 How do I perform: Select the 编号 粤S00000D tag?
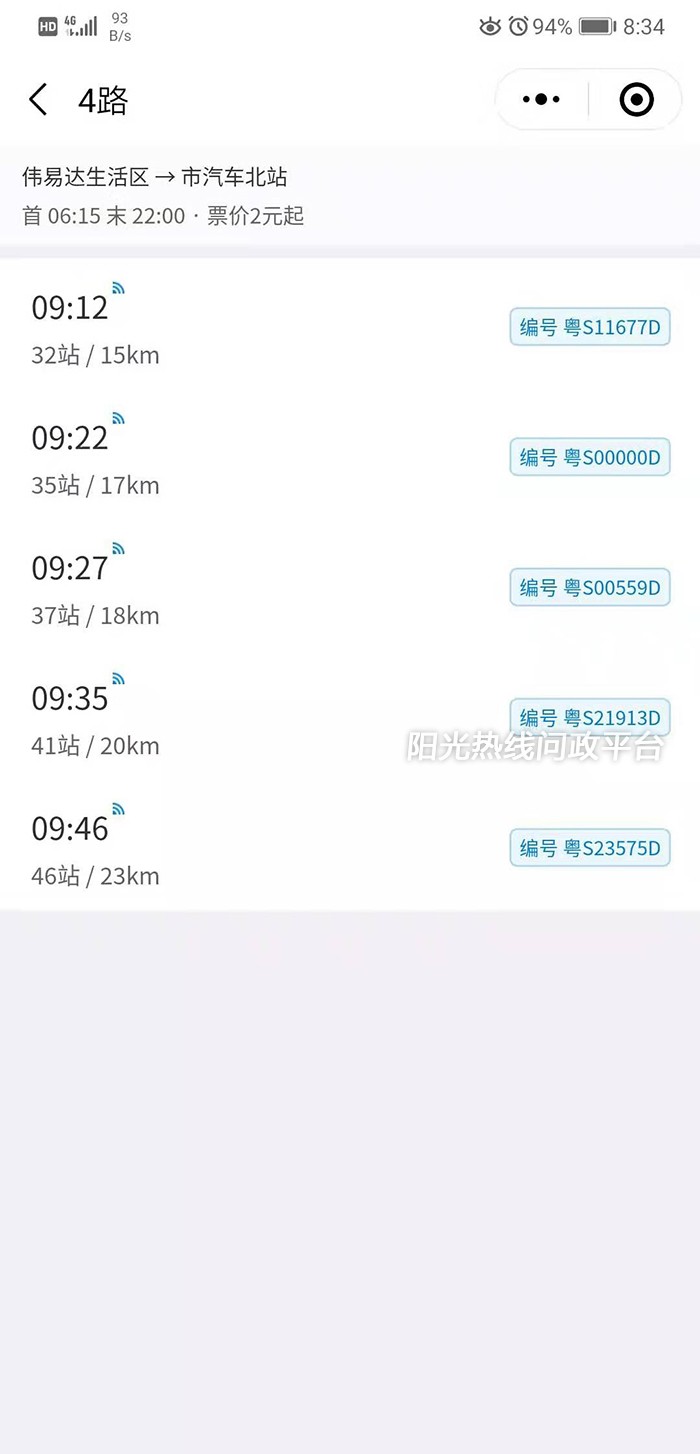pos(590,457)
